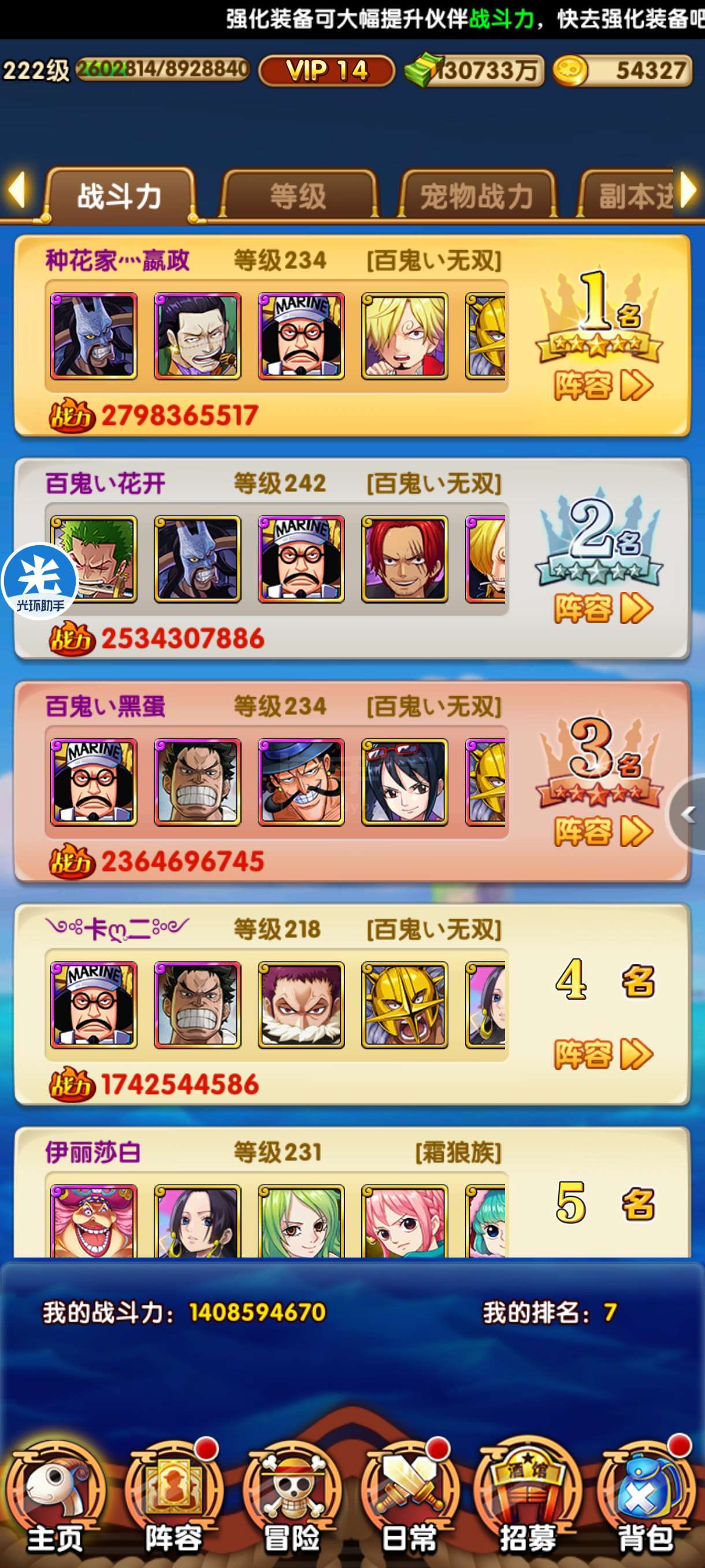Open the 背包 backpack

point(645,1497)
